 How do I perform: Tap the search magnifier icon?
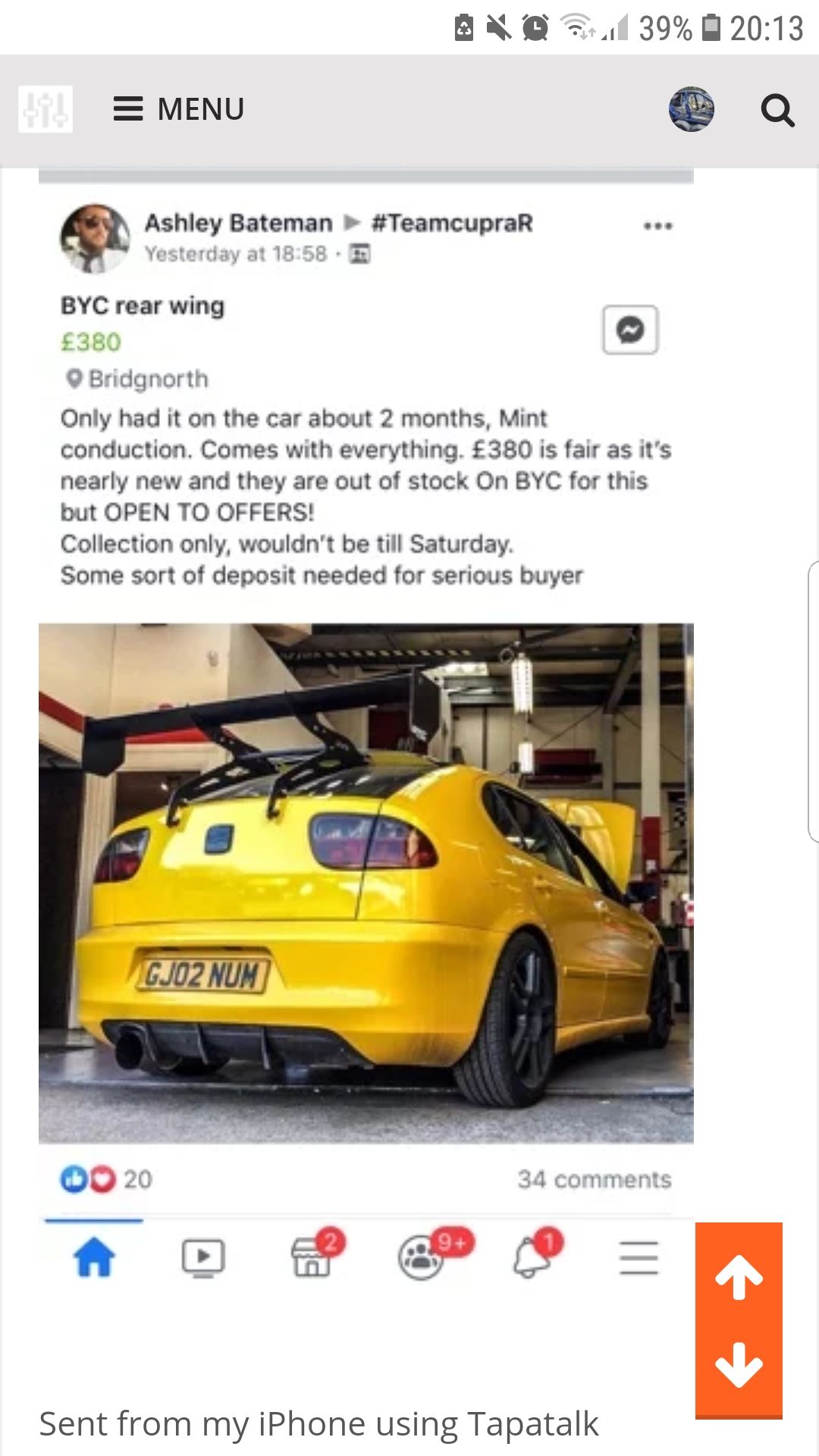(777, 111)
